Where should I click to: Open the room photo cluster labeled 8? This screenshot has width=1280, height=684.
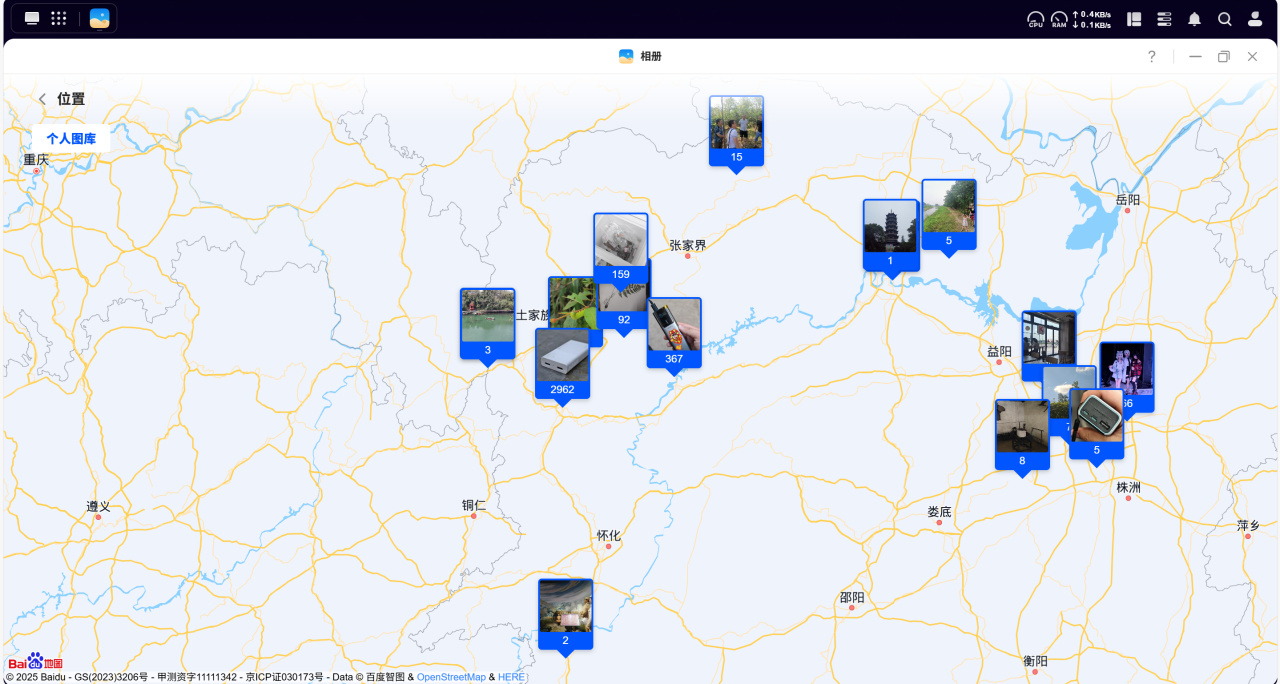1021,434
